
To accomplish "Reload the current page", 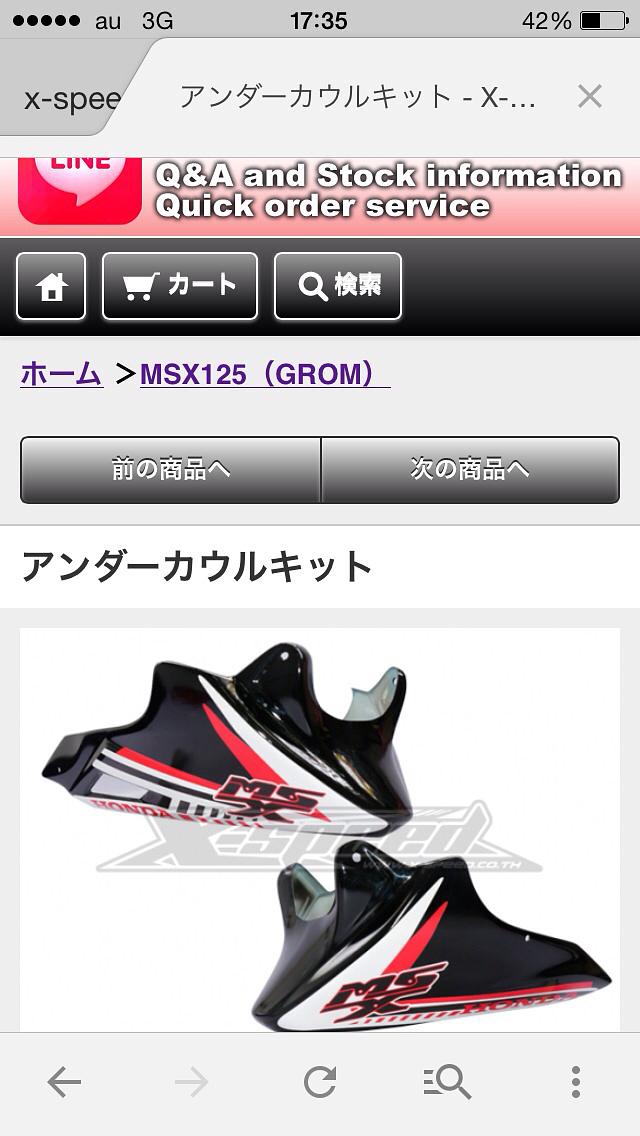I will (320, 1082).
